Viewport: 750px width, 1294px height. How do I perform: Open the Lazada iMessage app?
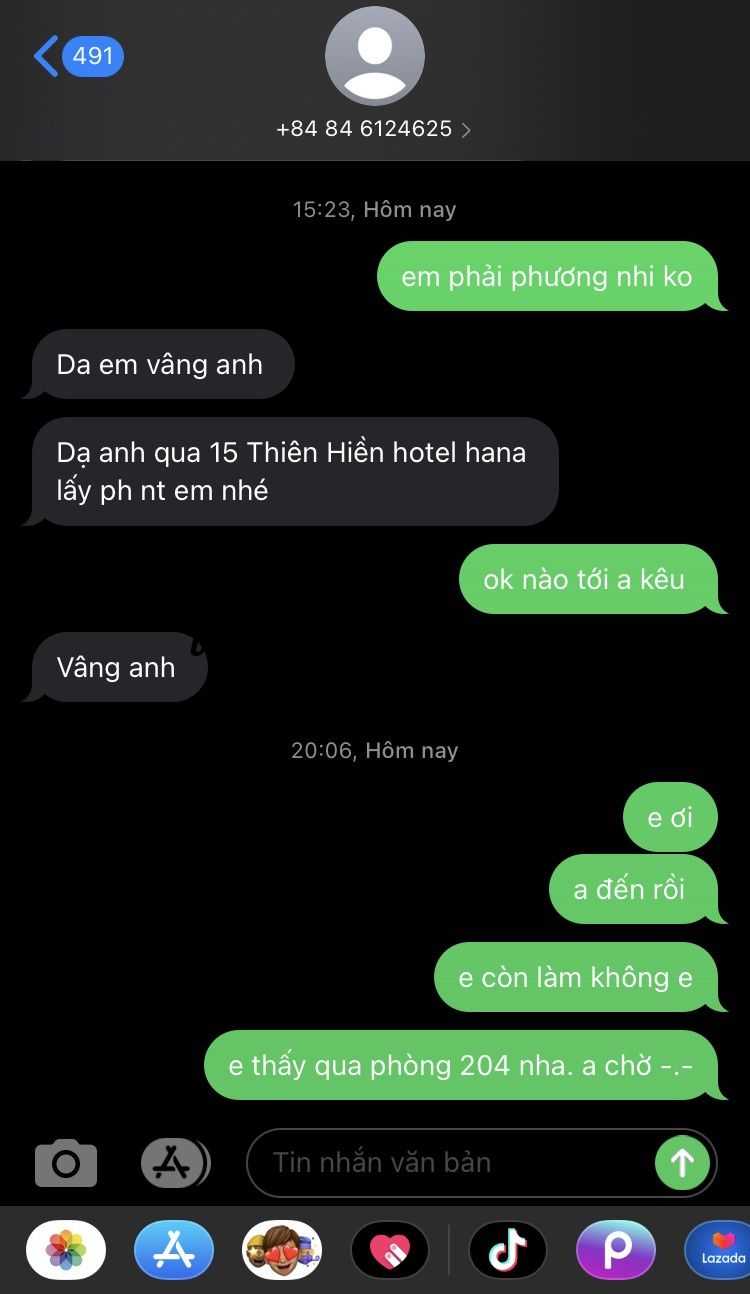[x=720, y=1250]
